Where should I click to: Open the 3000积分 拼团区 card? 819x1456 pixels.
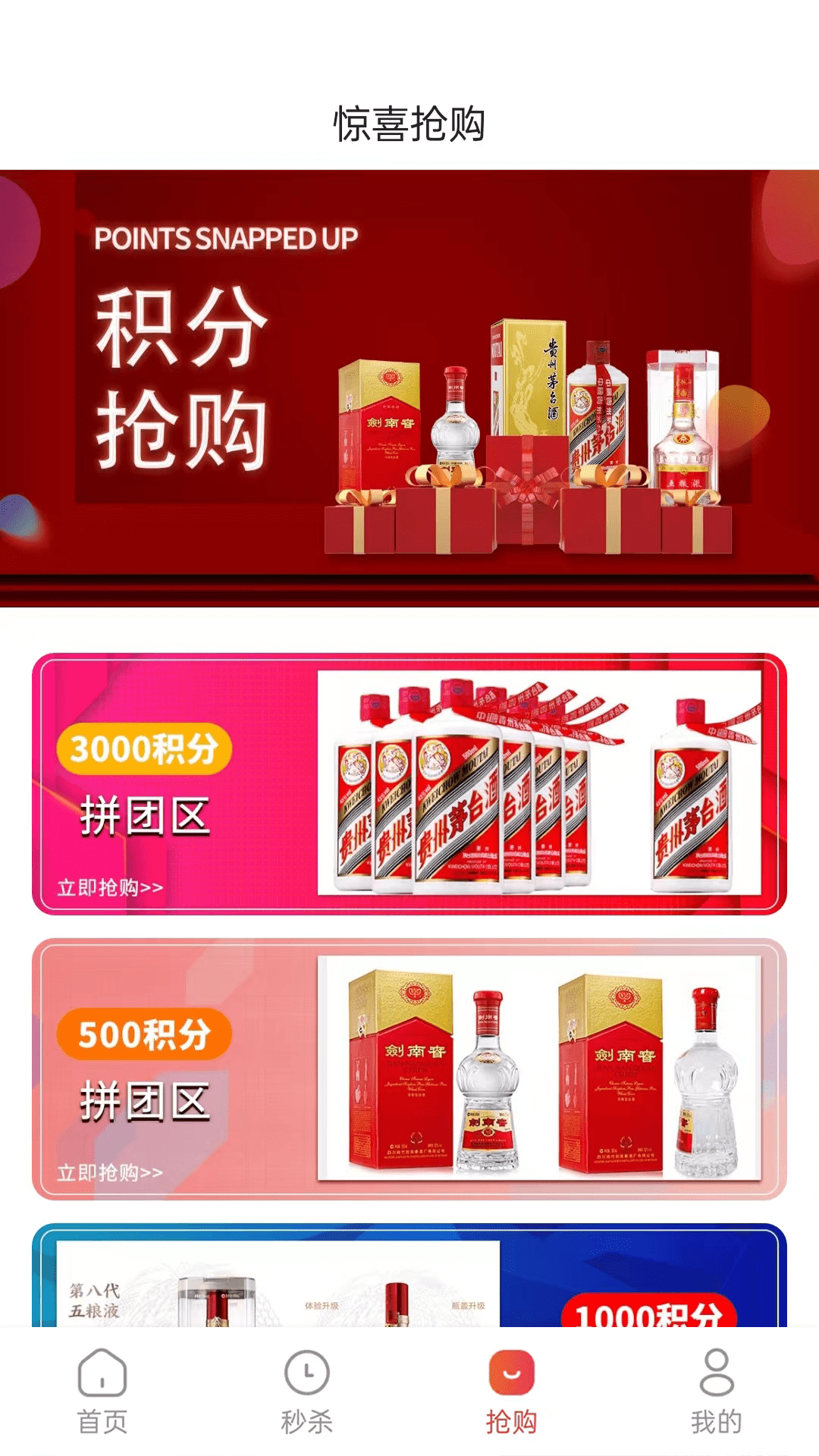pyautogui.click(x=409, y=783)
